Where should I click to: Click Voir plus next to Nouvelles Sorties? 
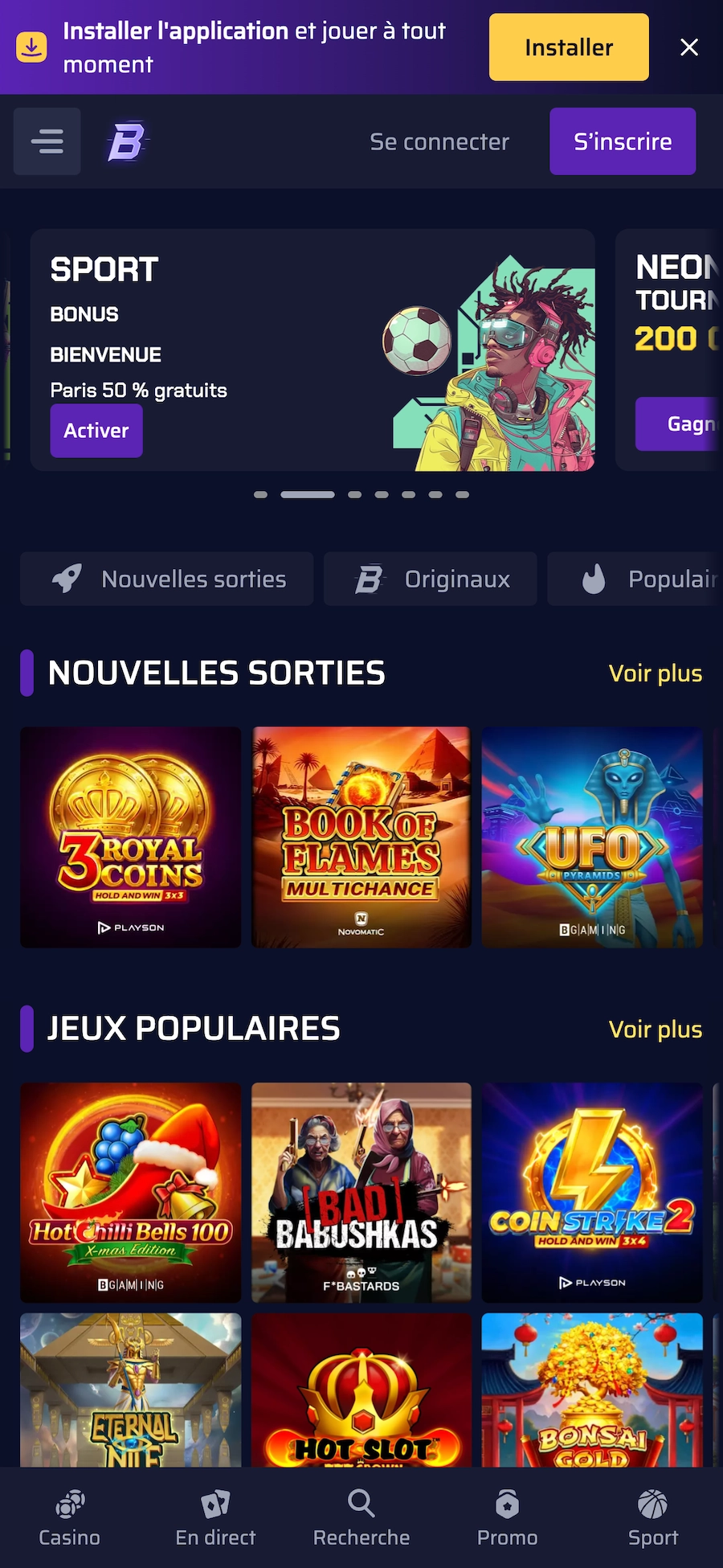coord(656,673)
